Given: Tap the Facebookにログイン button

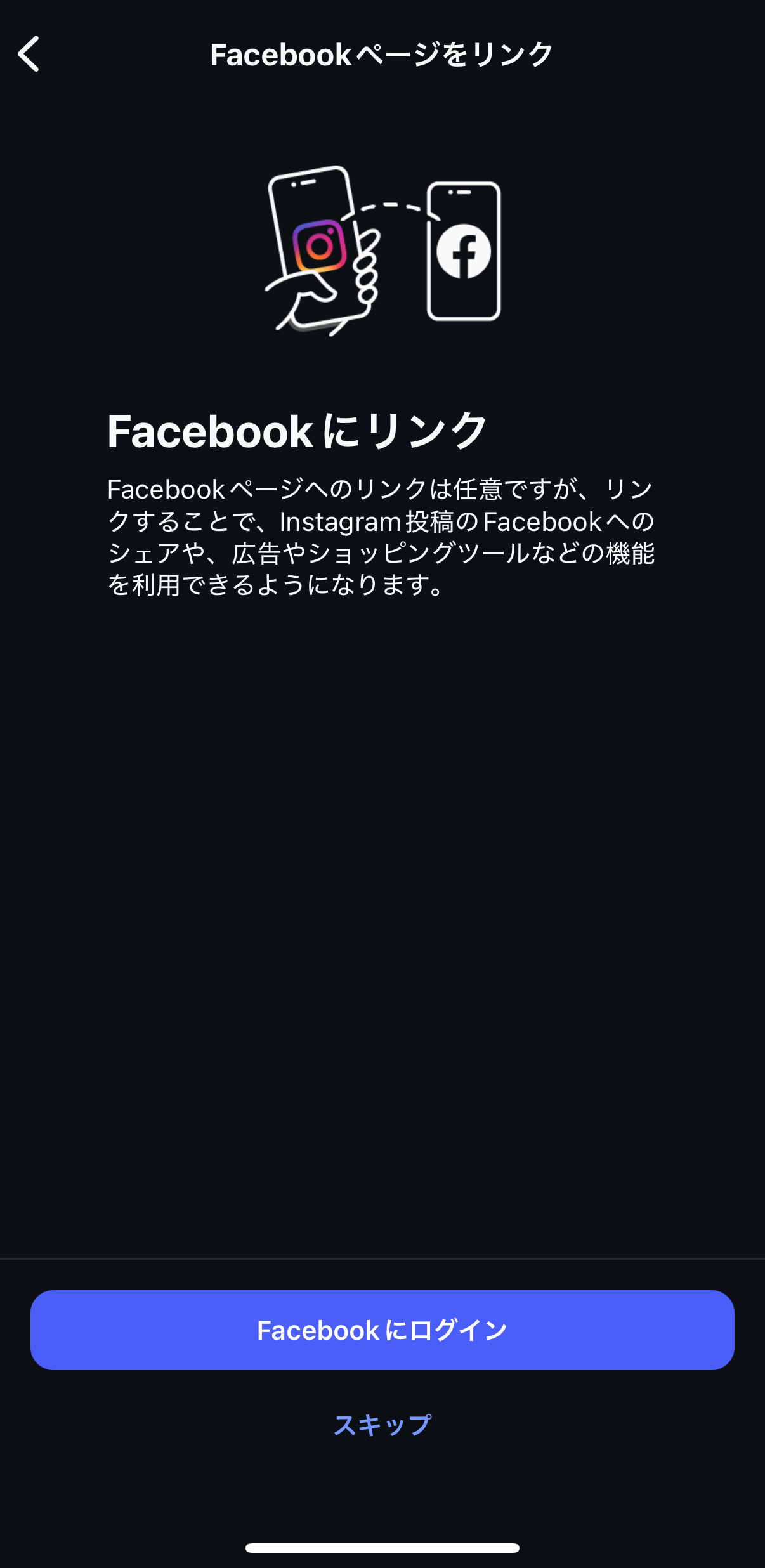Looking at the screenshot, I should 382,1330.
